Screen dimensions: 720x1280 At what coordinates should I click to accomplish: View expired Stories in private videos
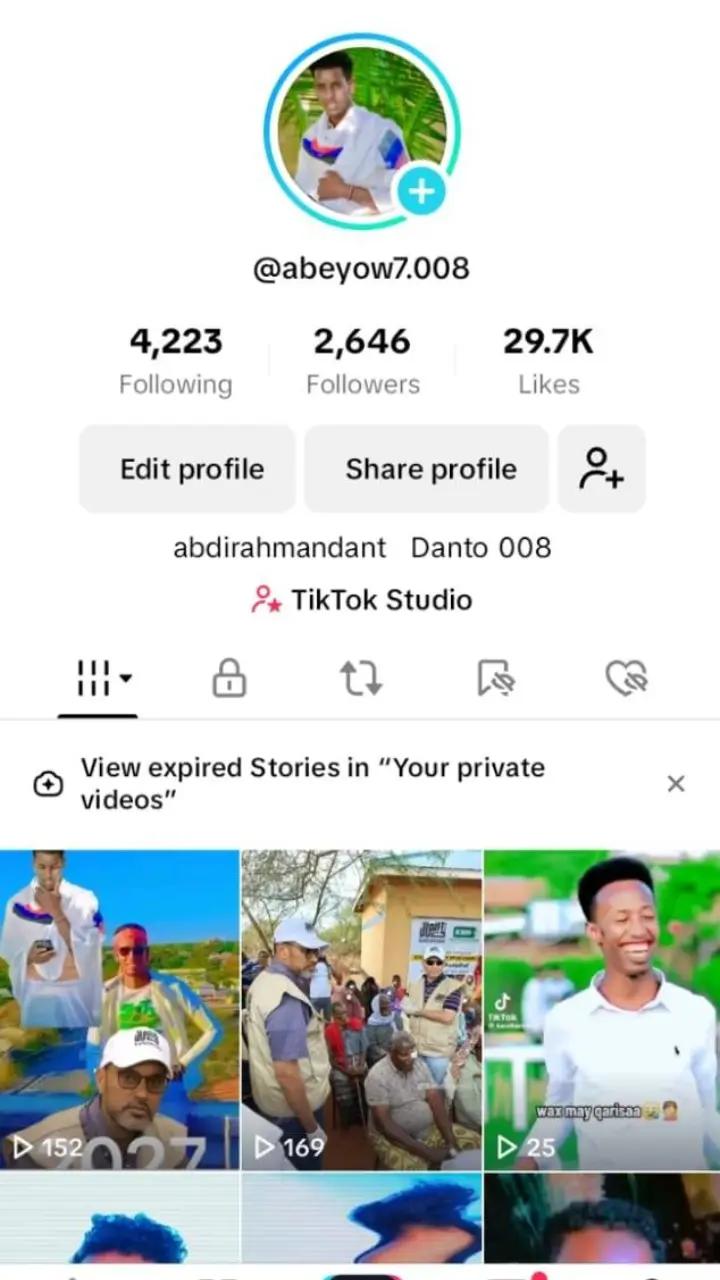[312, 784]
